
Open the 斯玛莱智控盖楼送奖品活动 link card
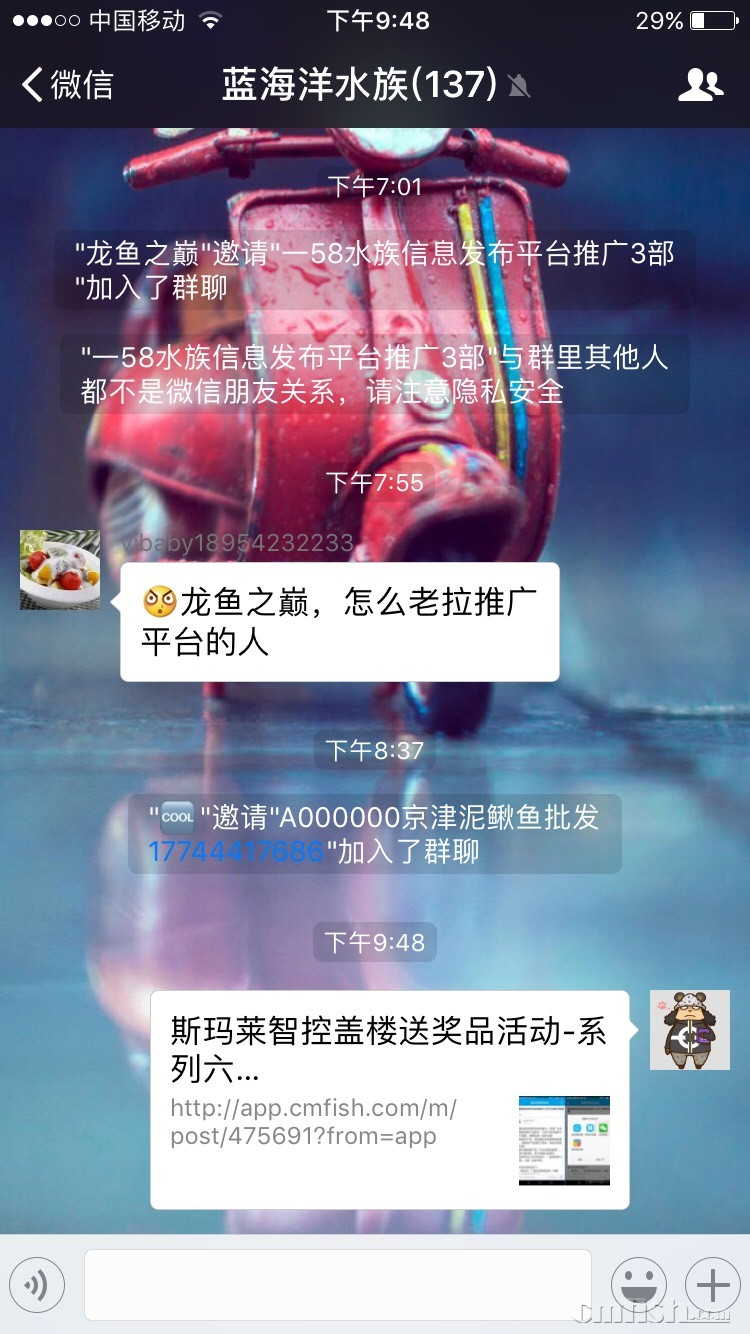[390, 1048]
